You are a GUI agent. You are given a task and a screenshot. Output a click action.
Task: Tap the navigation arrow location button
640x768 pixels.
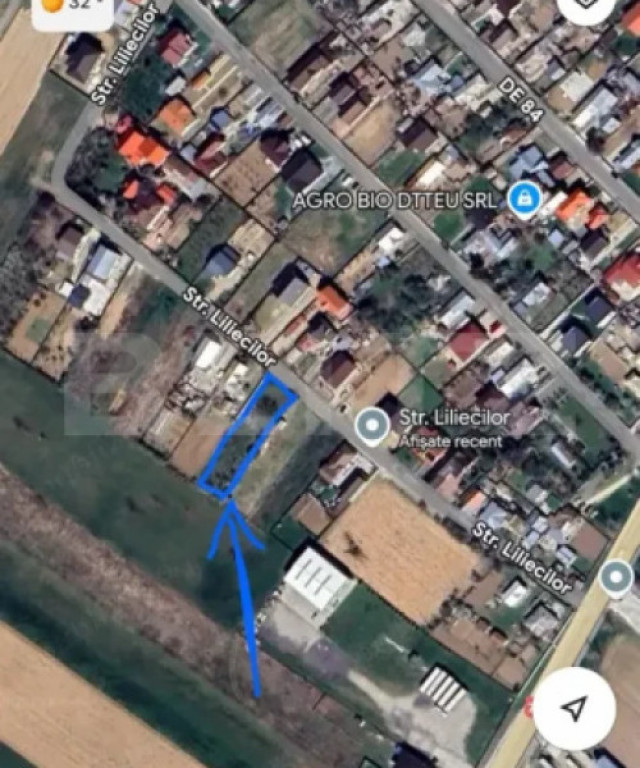click(x=574, y=708)
